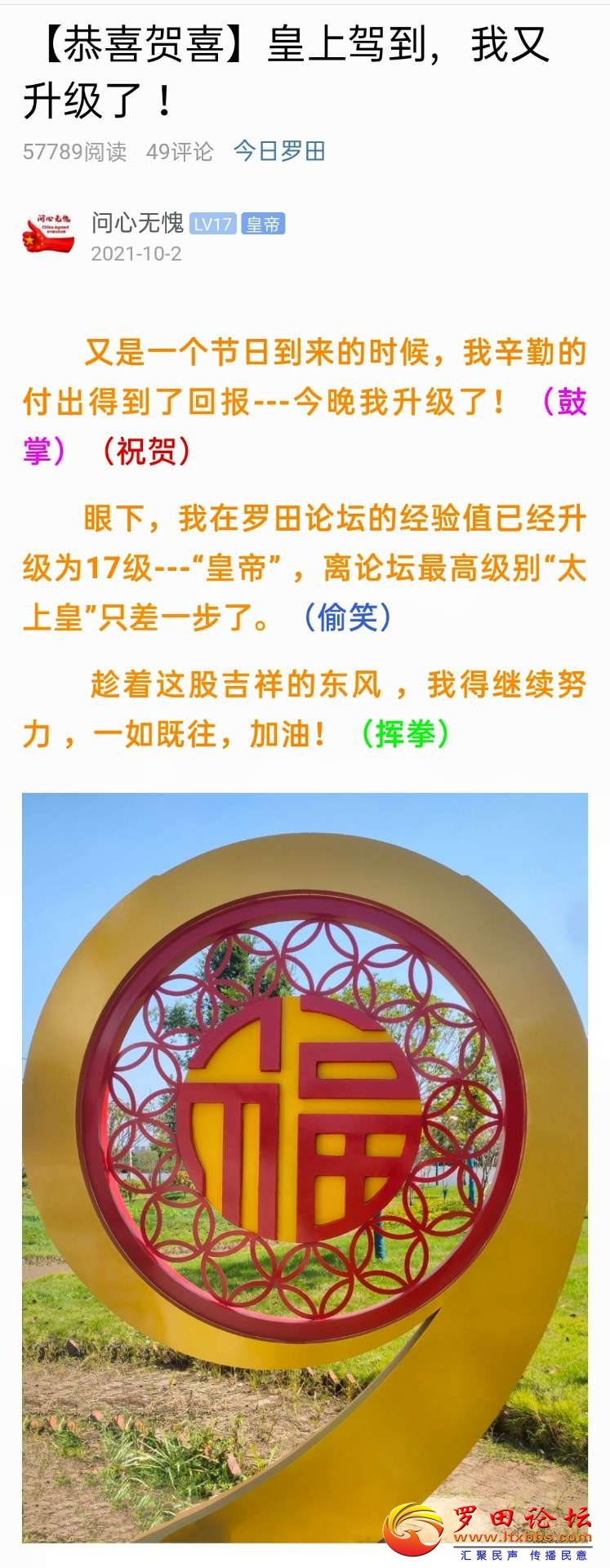Open the 今日罗田 board link
Viewport: 610px width, 1568px height.
[x=279, y=151]
